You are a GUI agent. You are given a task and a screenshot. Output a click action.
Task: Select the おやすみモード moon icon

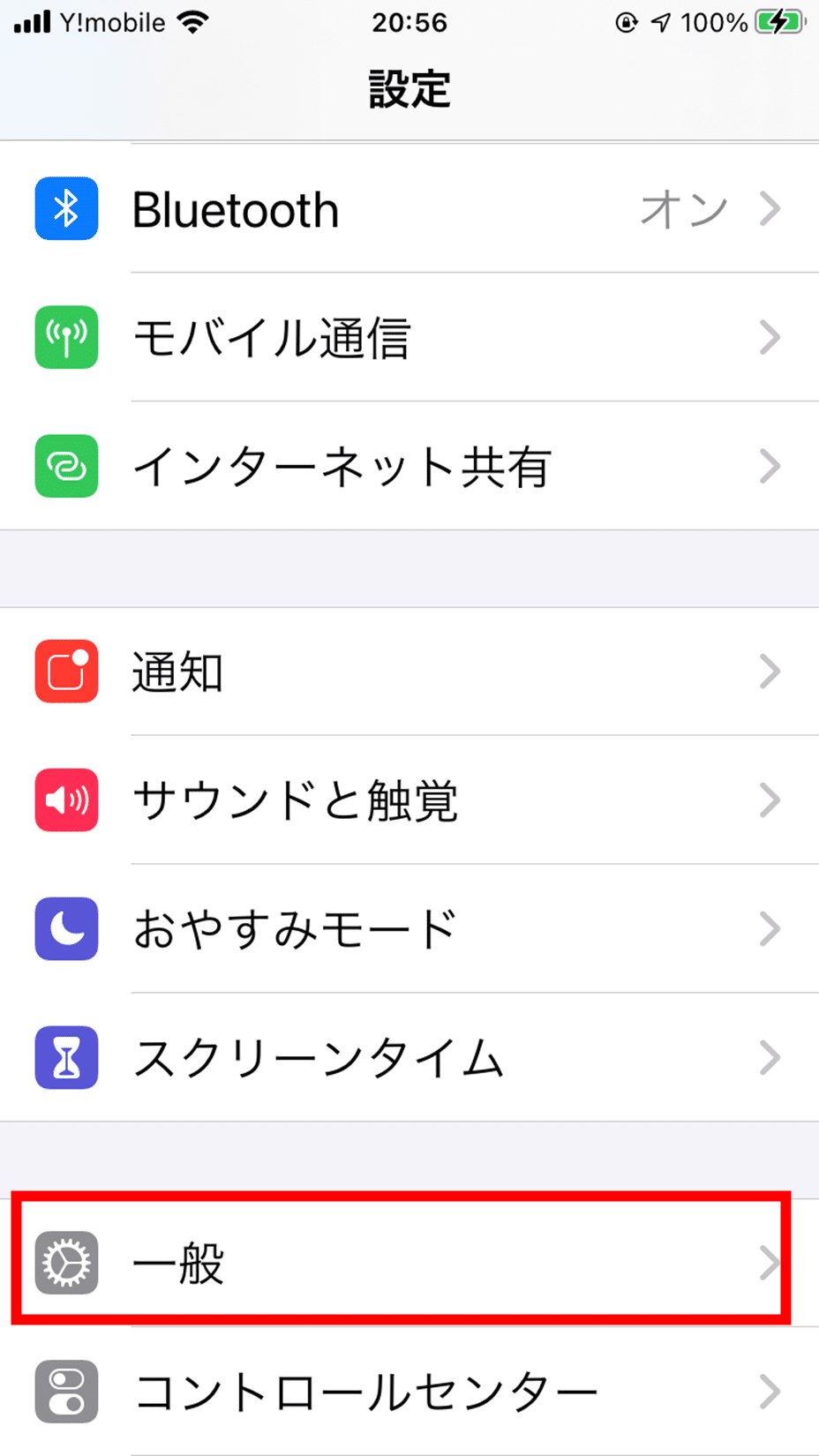point(65,928)
